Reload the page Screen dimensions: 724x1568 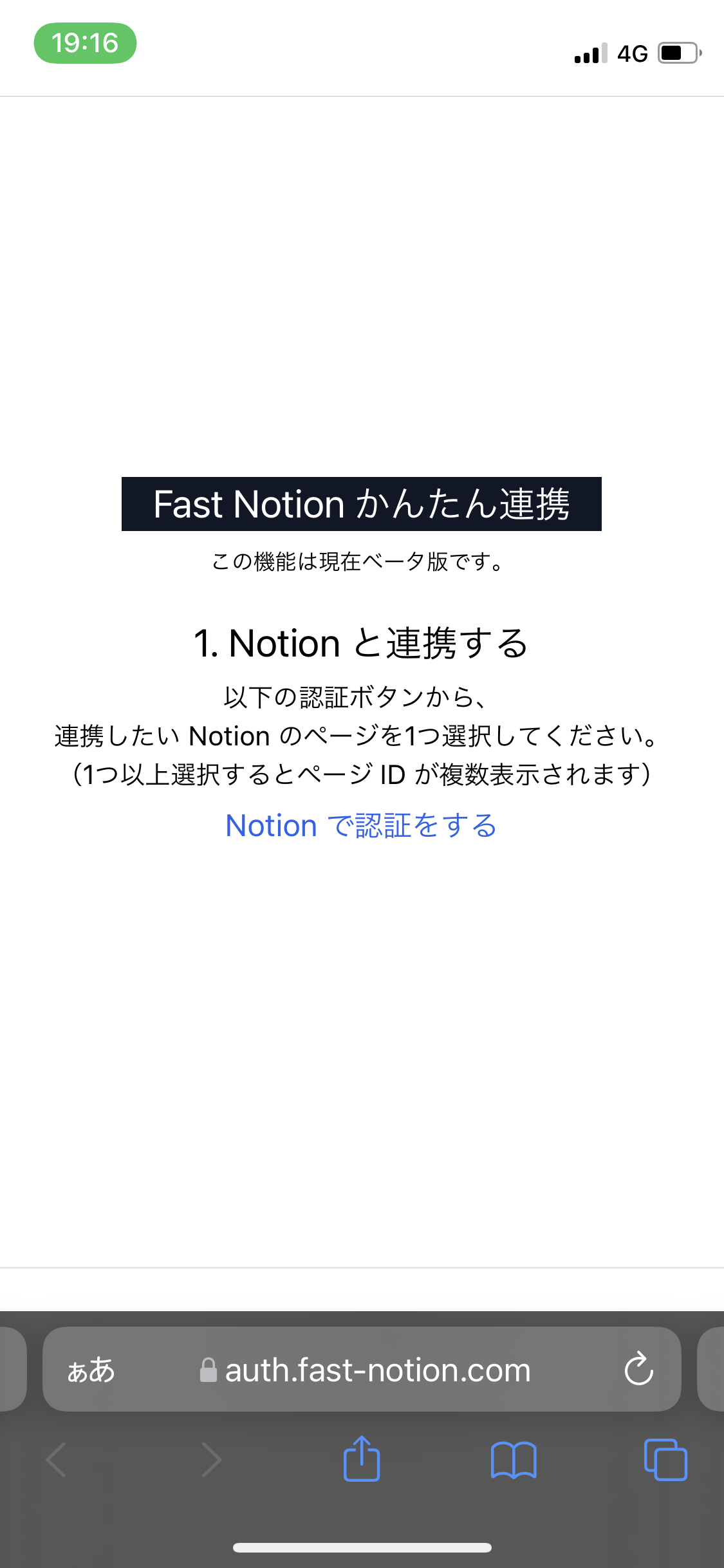638,1369
